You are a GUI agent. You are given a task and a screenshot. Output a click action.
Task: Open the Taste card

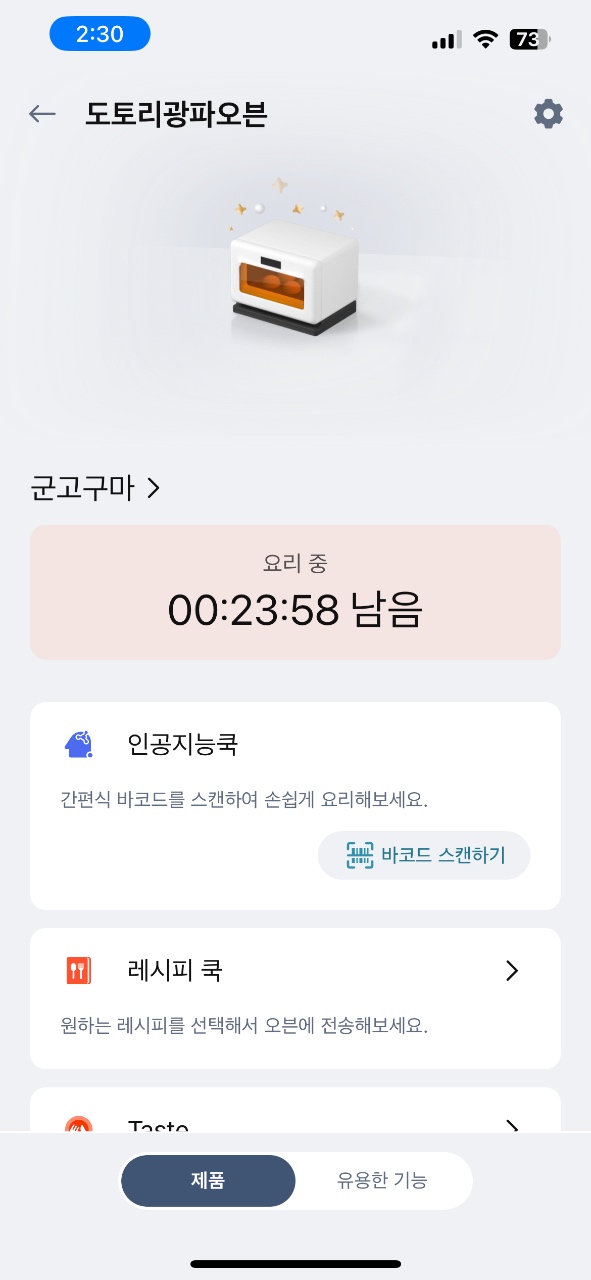coord(295,1110)
